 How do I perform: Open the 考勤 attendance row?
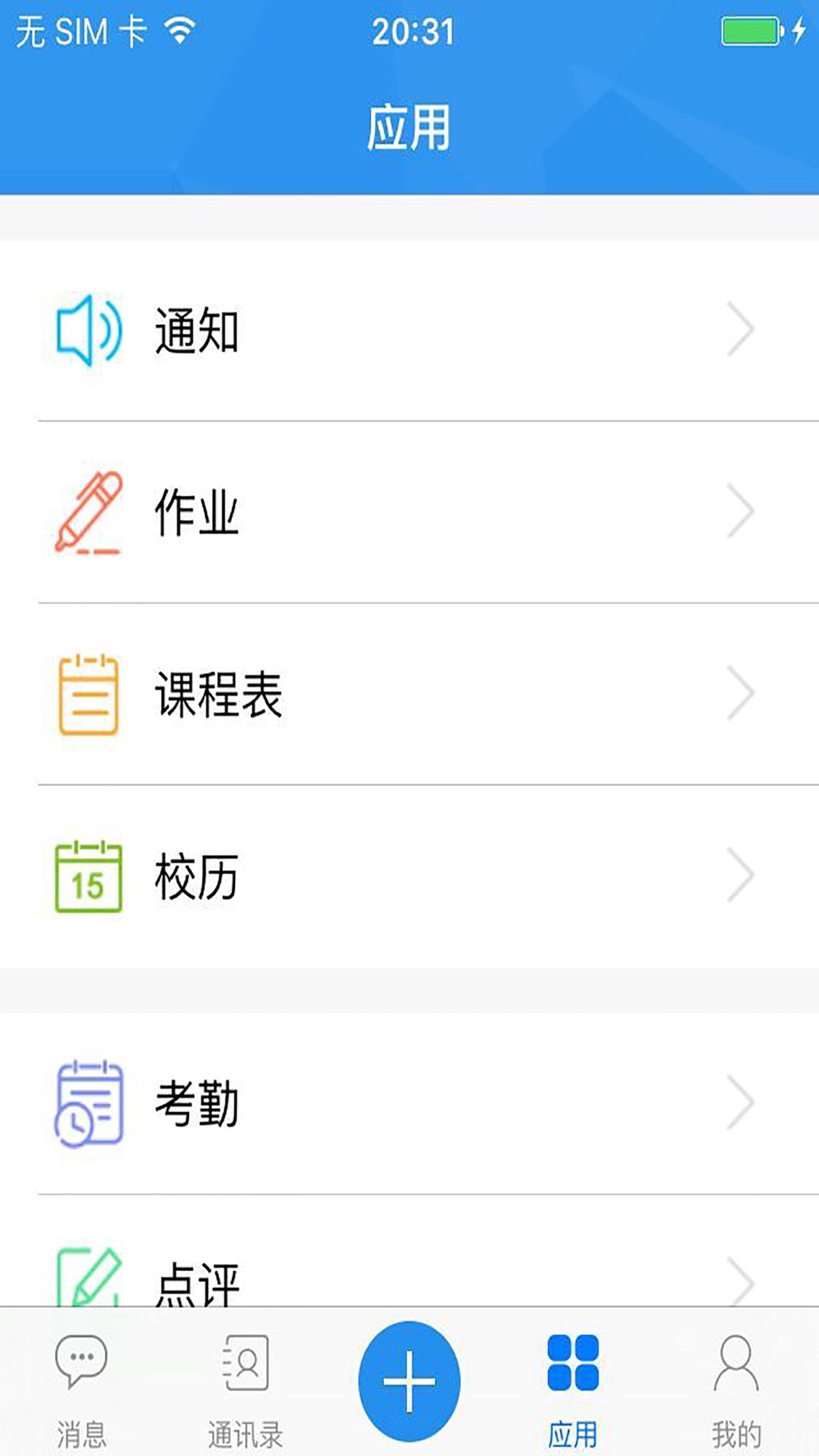409,1103
